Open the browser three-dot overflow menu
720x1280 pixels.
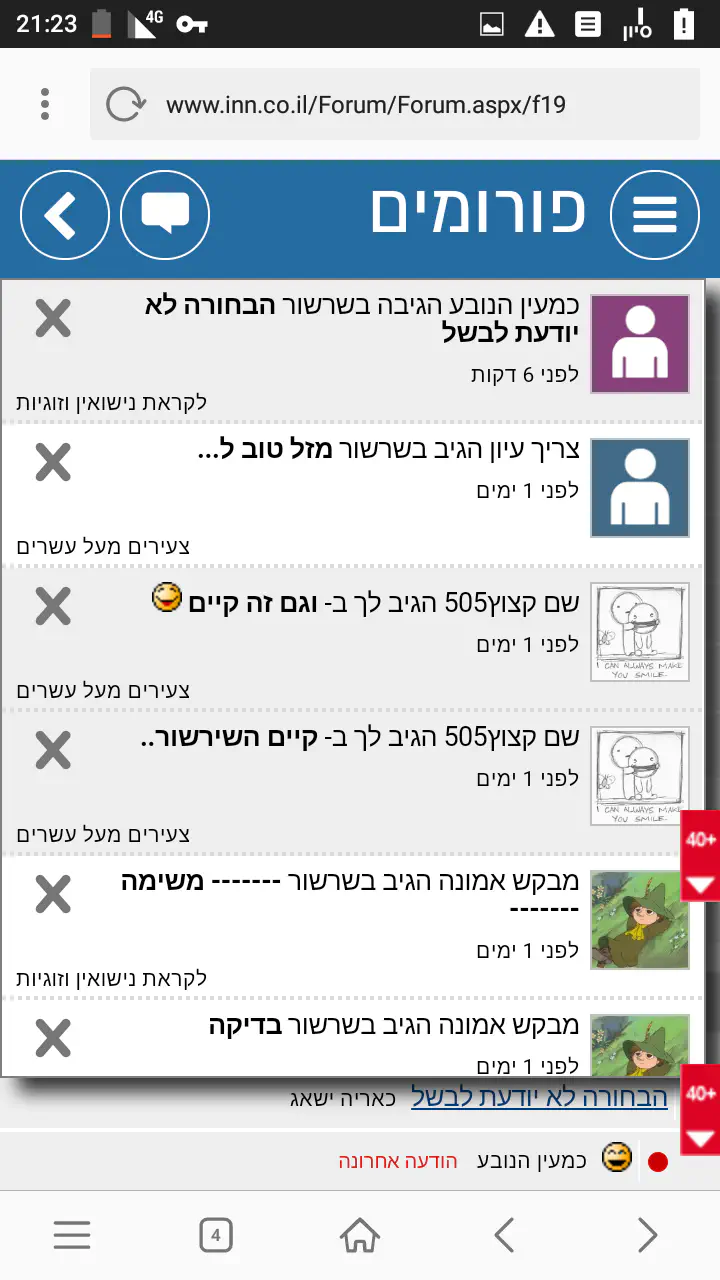45,104
